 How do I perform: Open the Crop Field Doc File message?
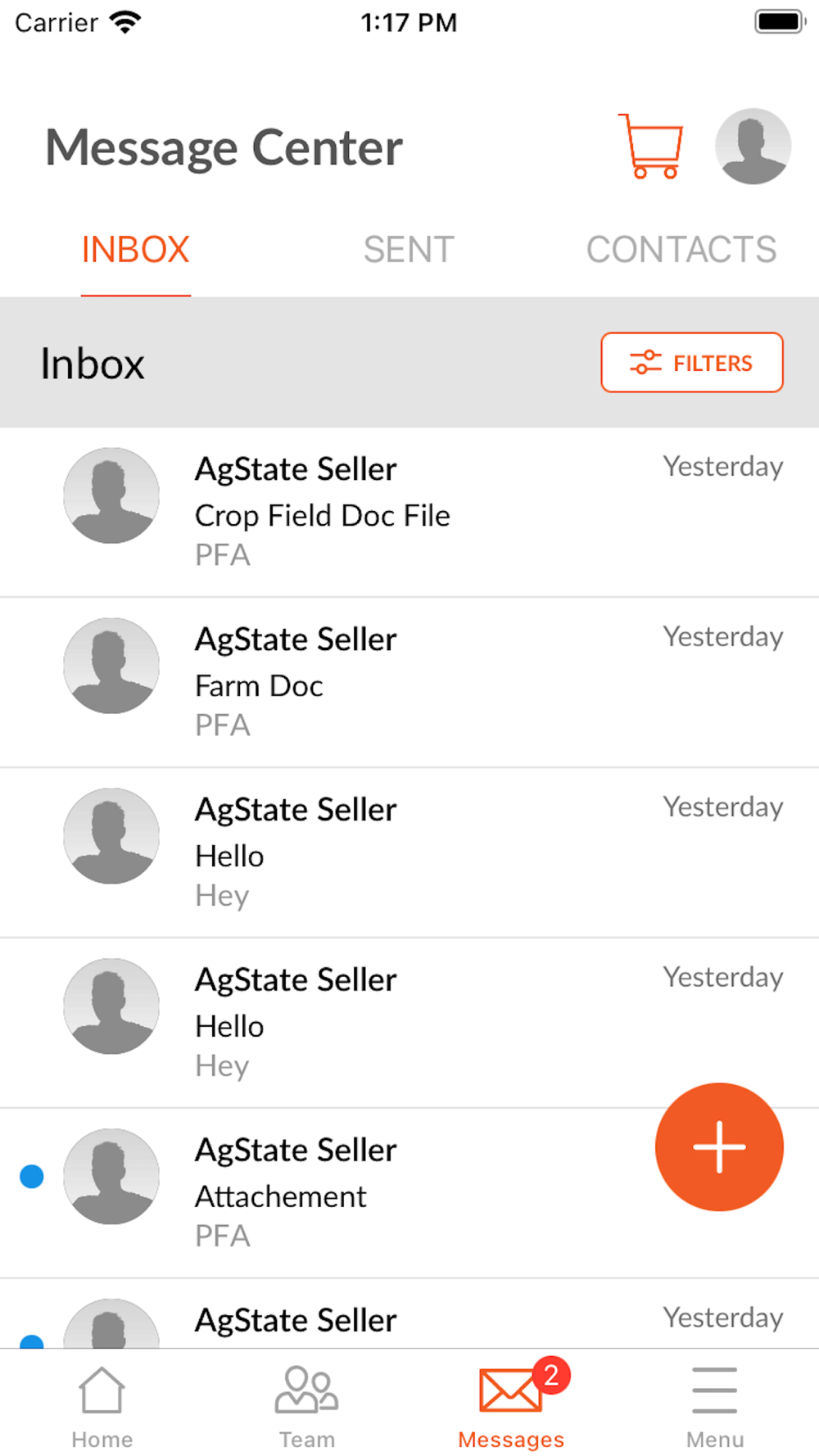click(409, 513)
